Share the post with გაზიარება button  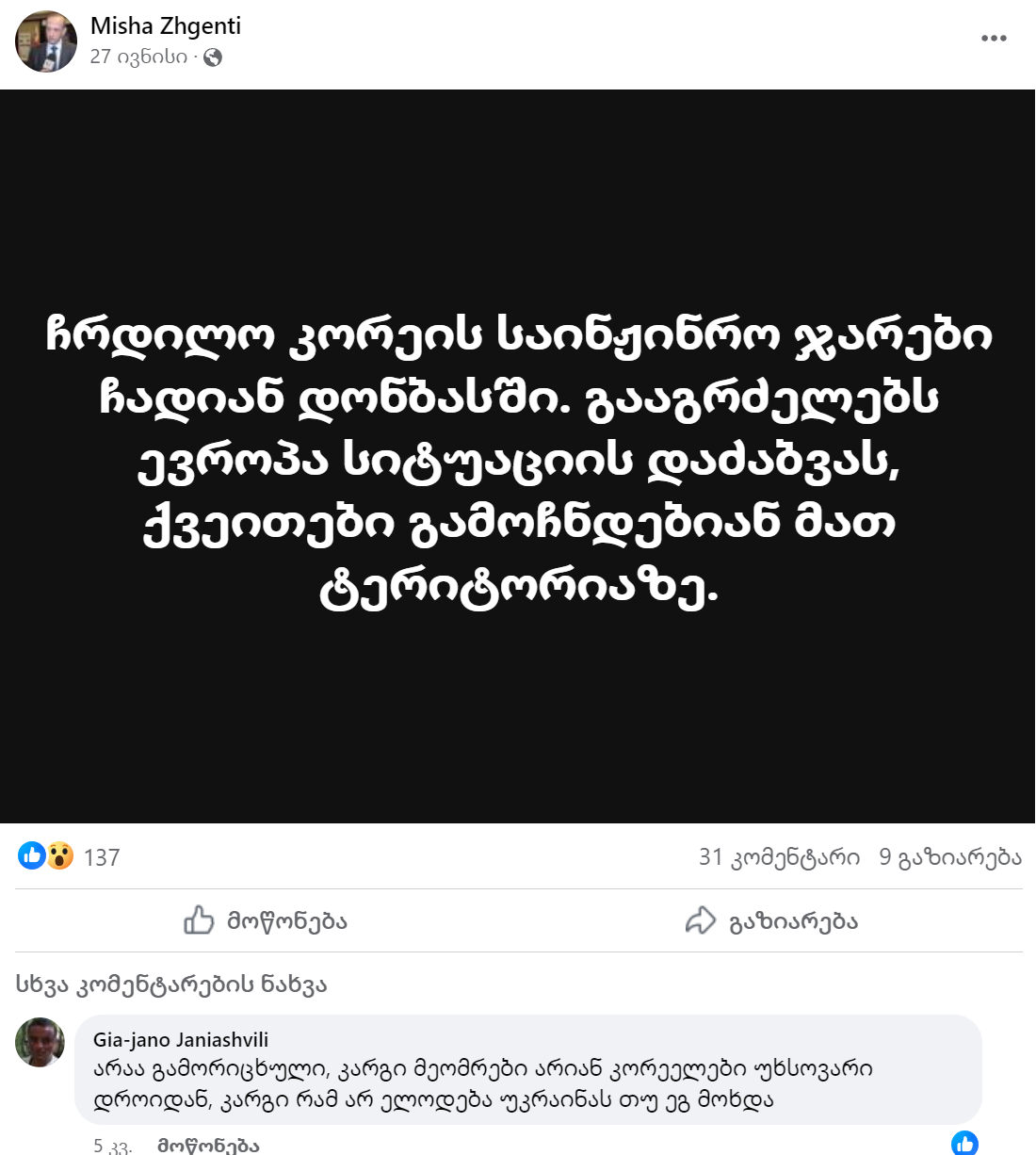tap(772, 920)
